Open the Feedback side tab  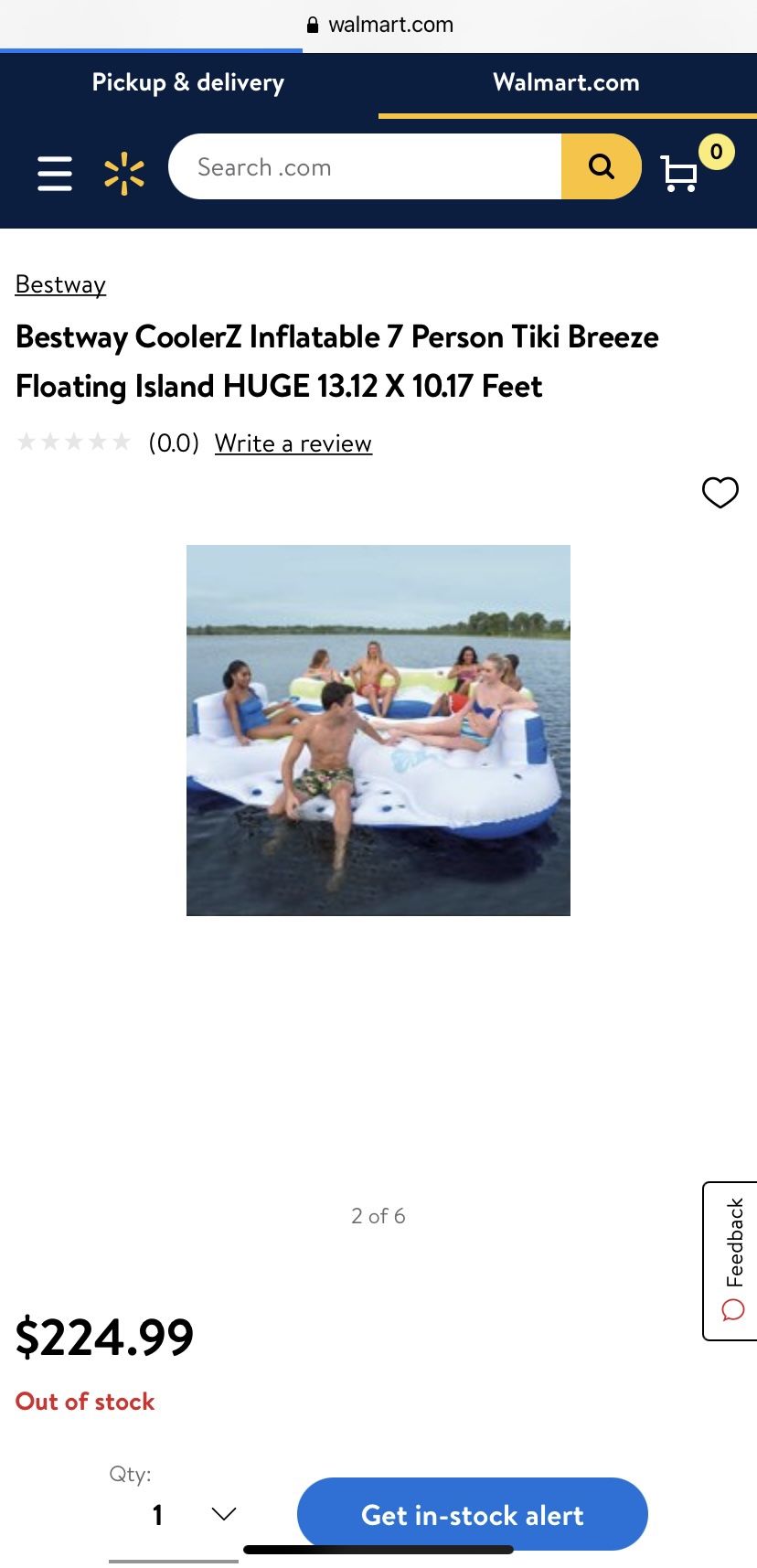(x=732, y=1261)
